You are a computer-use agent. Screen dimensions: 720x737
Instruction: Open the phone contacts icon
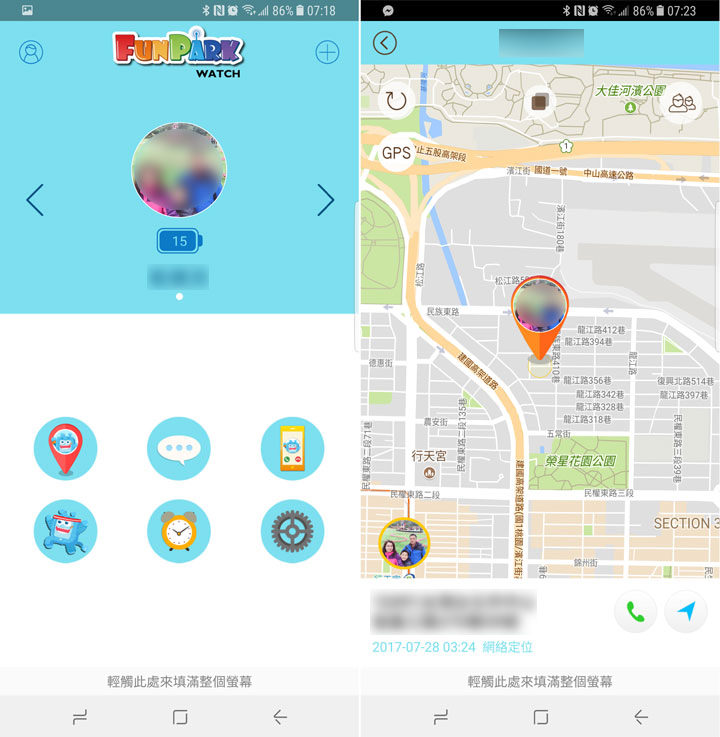(292, 448)
